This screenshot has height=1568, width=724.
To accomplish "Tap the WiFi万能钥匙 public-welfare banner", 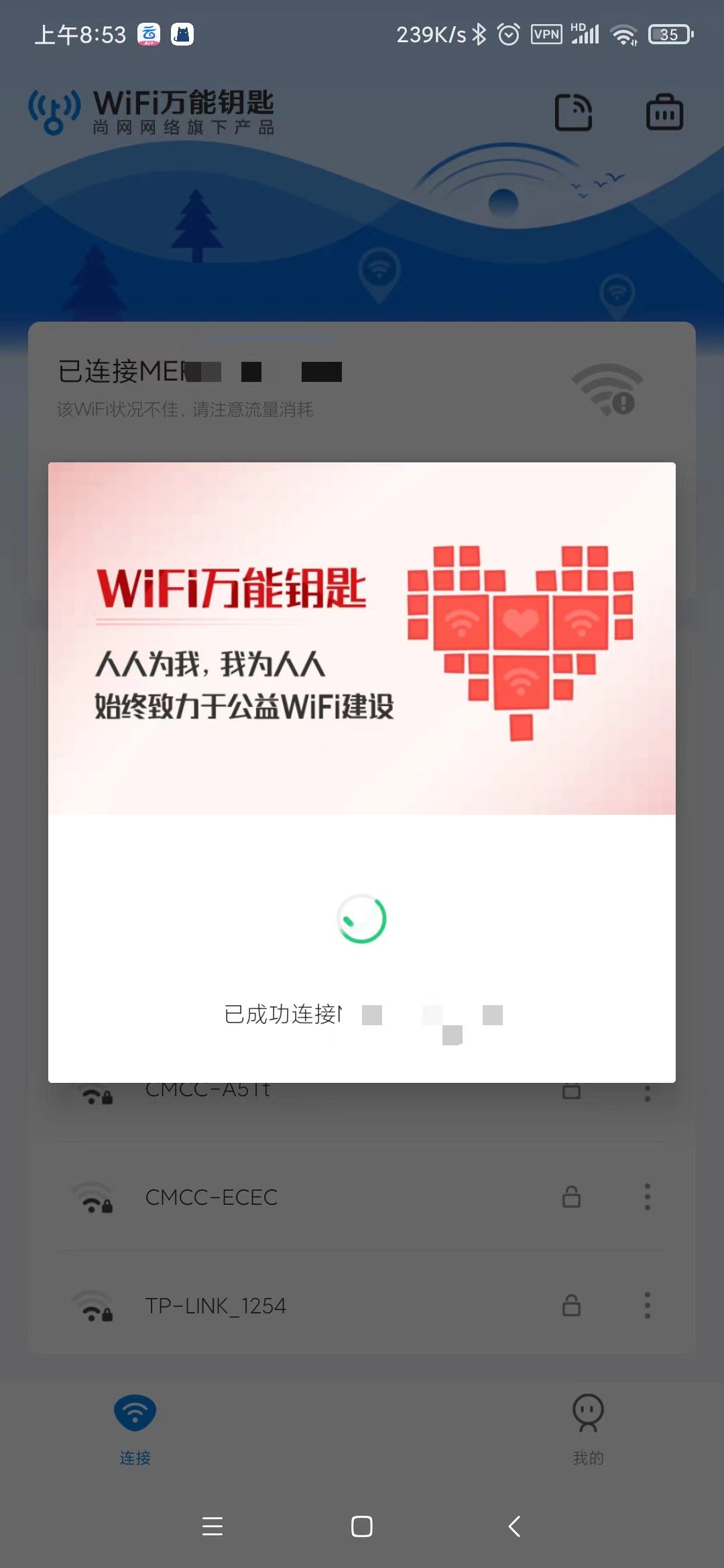I will (362, 638).
